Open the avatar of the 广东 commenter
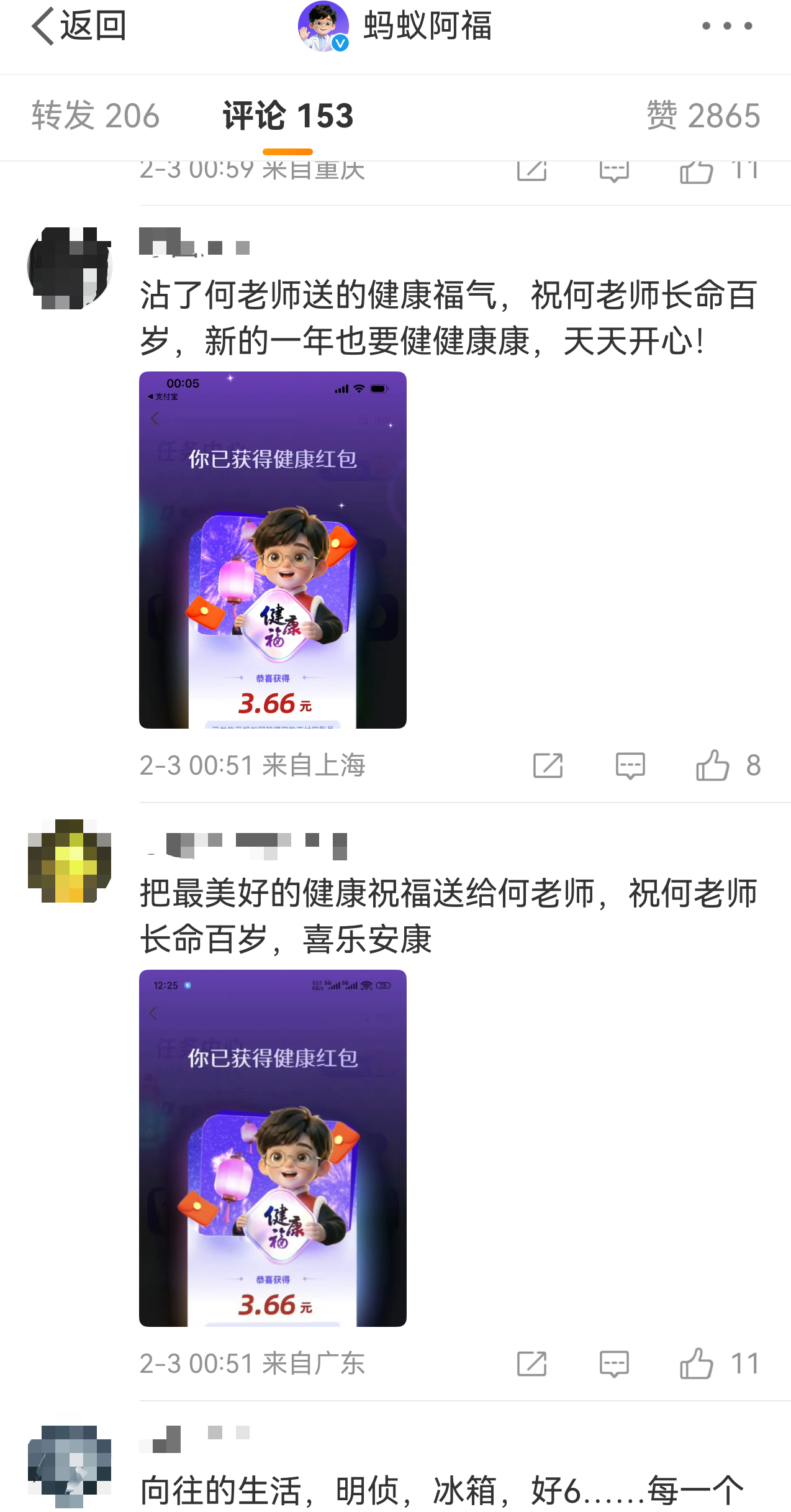Viewport: 791px width, 1512px height. pos(70,861)
